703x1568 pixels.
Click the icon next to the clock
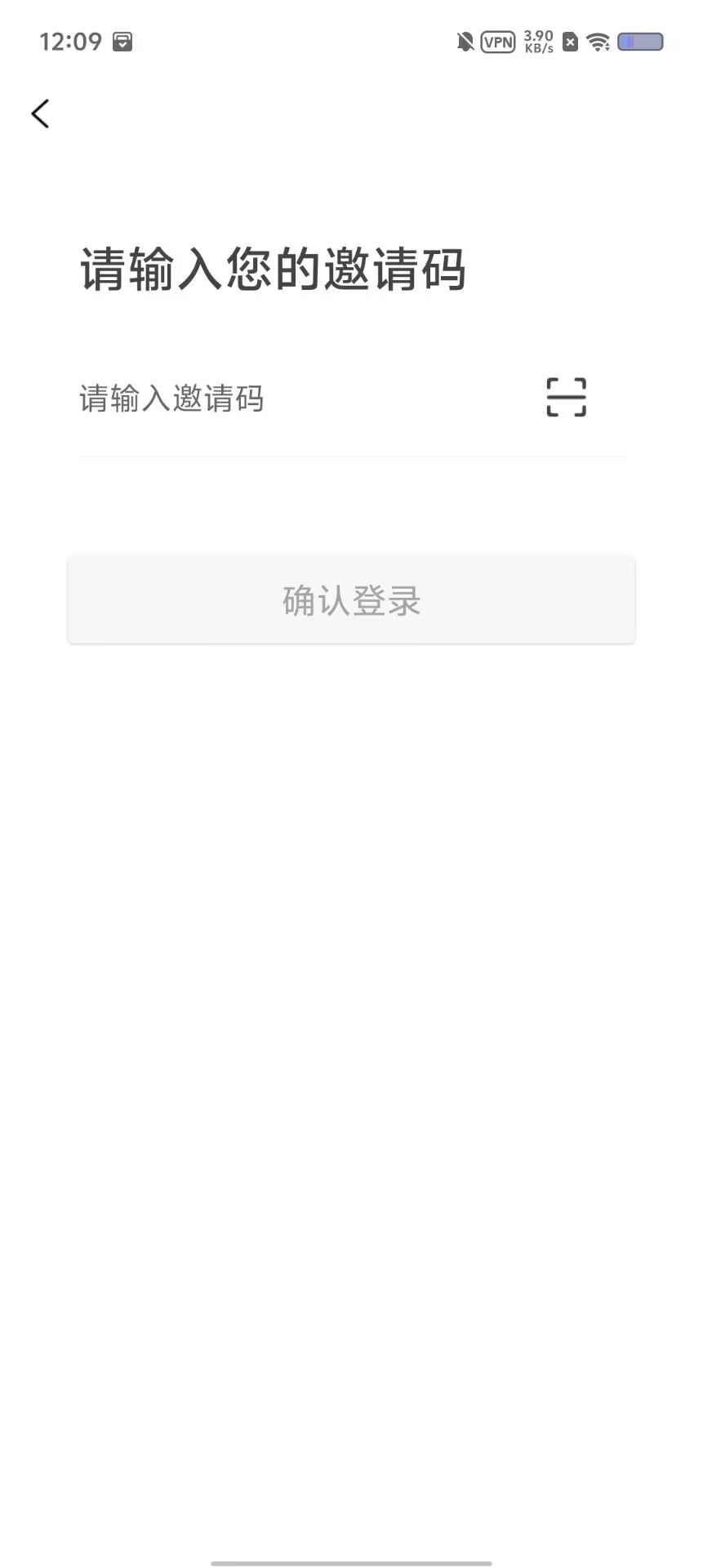pyautogui.click(x=122, y=41)
